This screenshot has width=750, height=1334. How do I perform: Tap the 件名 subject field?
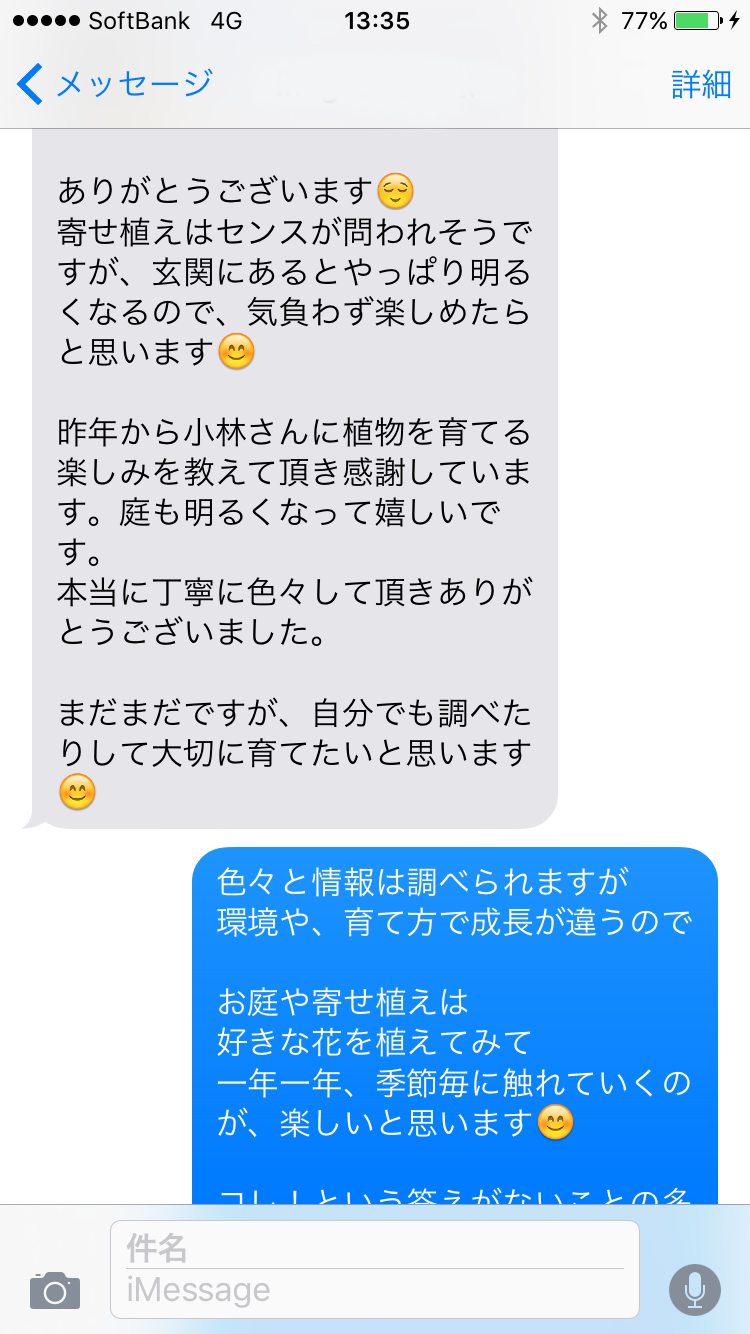pyautogui.click(x=374, y=1247)
